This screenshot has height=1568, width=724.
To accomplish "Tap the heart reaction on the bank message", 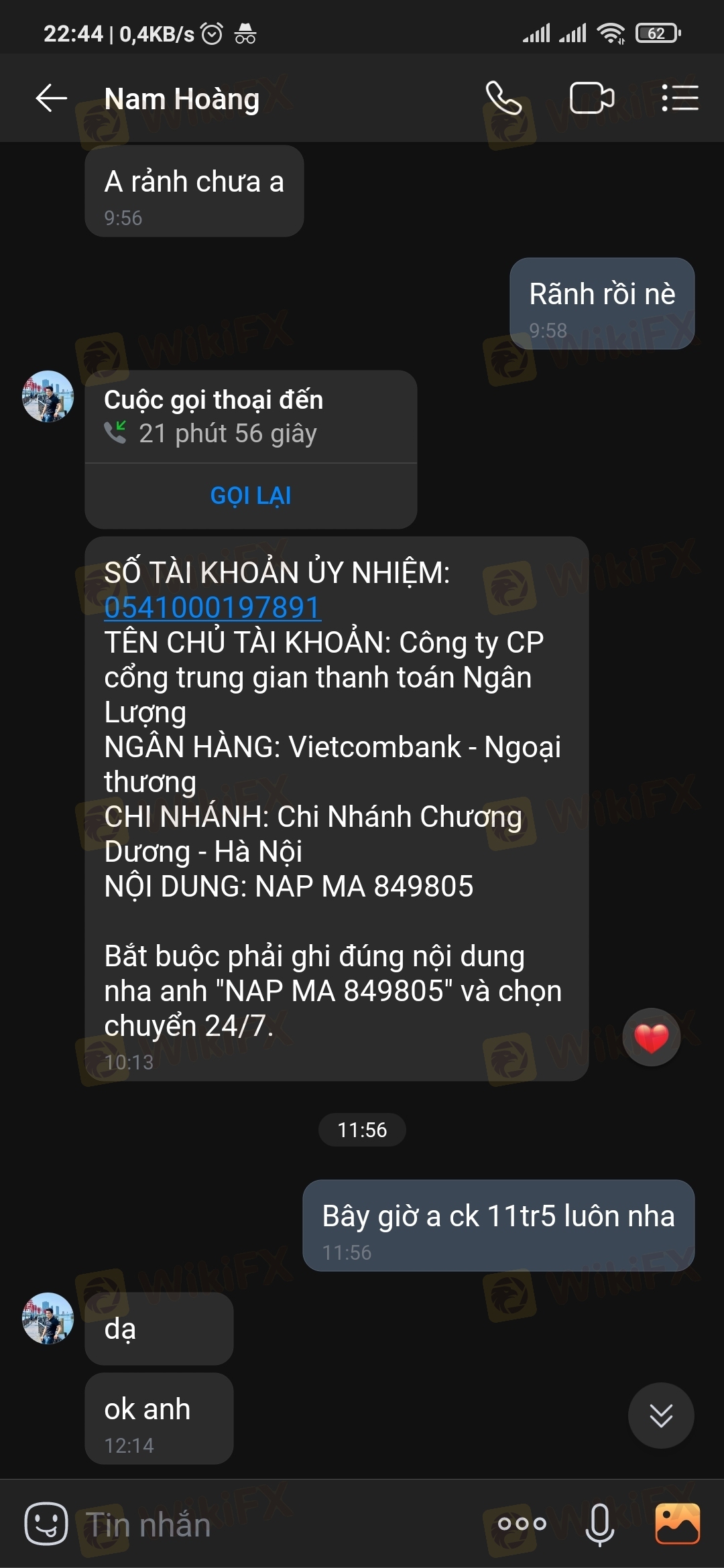I will pyautogui.click(x=651, y=1037).
